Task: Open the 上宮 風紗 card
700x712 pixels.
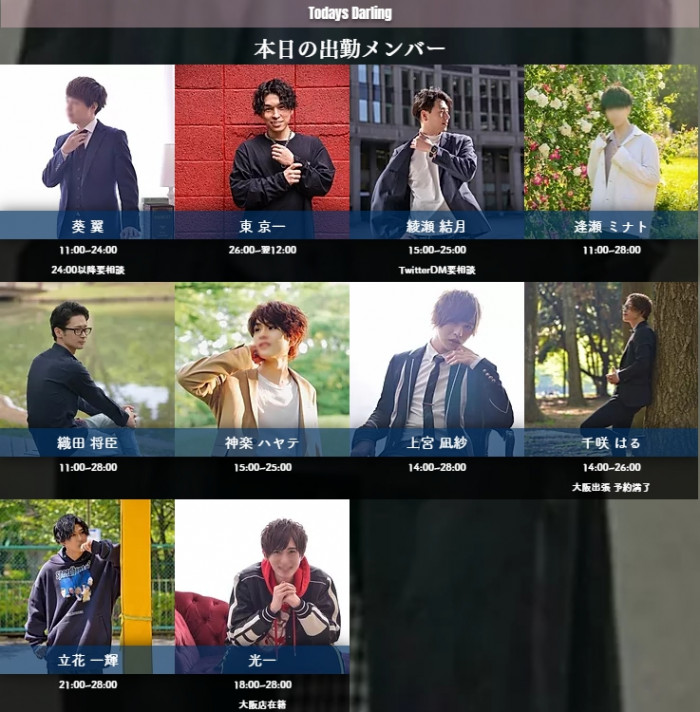Action: click(x=437, y=368)
